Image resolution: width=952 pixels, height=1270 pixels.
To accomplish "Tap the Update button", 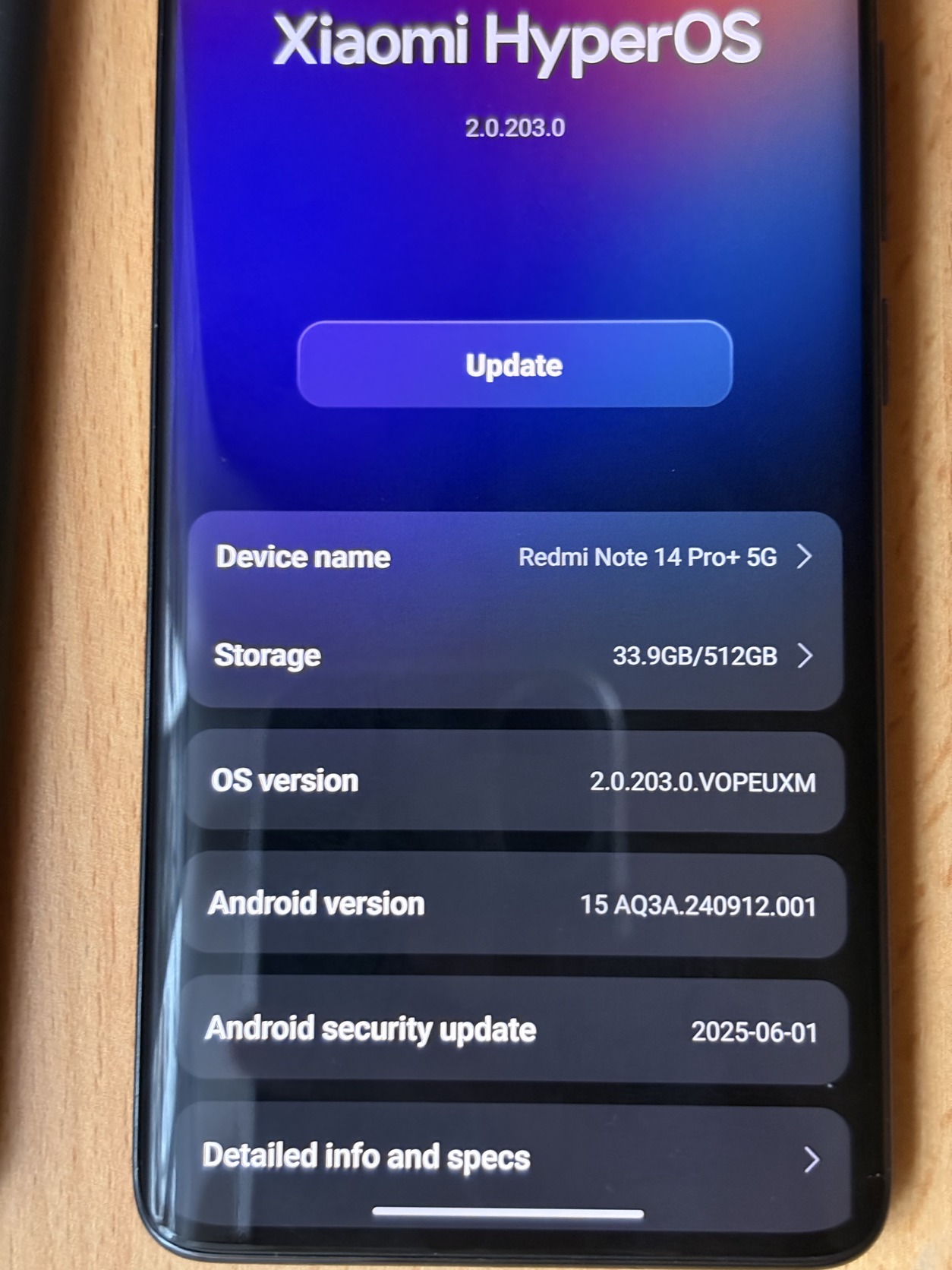I will 515,364.
